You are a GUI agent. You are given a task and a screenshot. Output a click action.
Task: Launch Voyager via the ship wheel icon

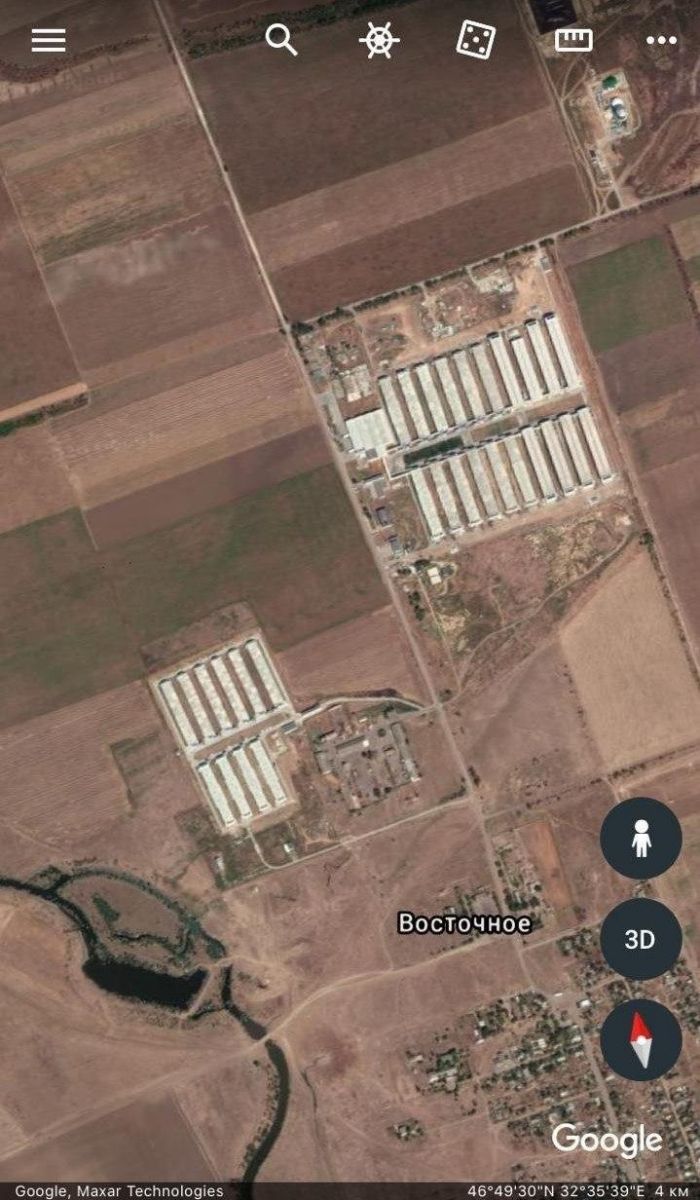[x=379, y=40]
